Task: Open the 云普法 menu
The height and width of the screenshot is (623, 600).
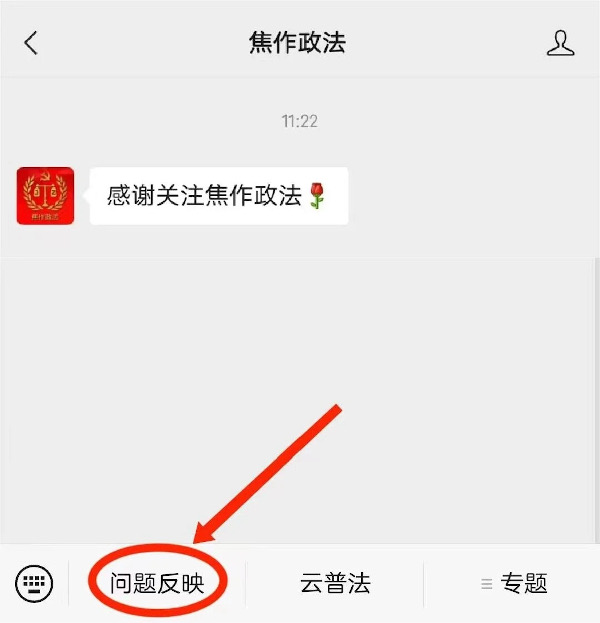Action: 335,583
